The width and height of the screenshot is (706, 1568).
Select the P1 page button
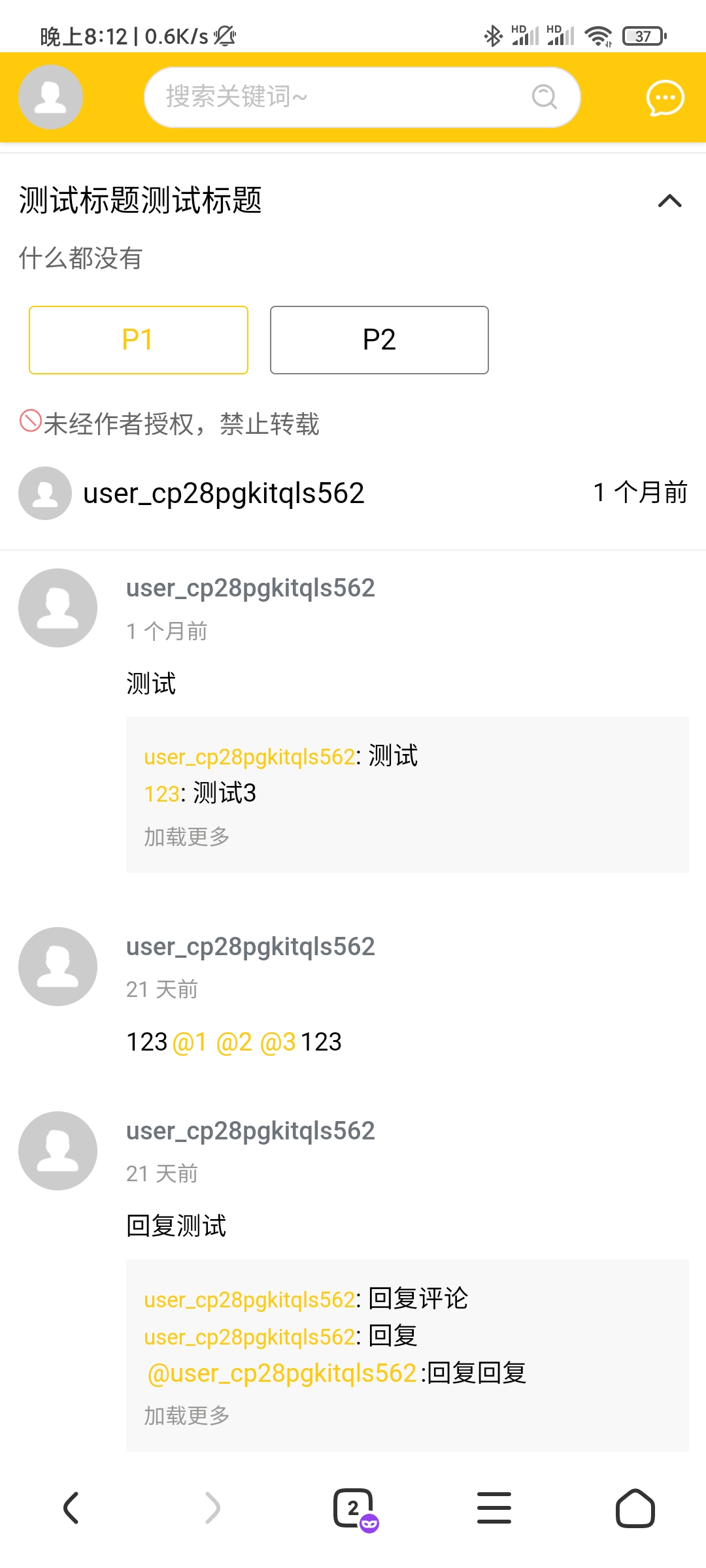(x=139, y=340)
